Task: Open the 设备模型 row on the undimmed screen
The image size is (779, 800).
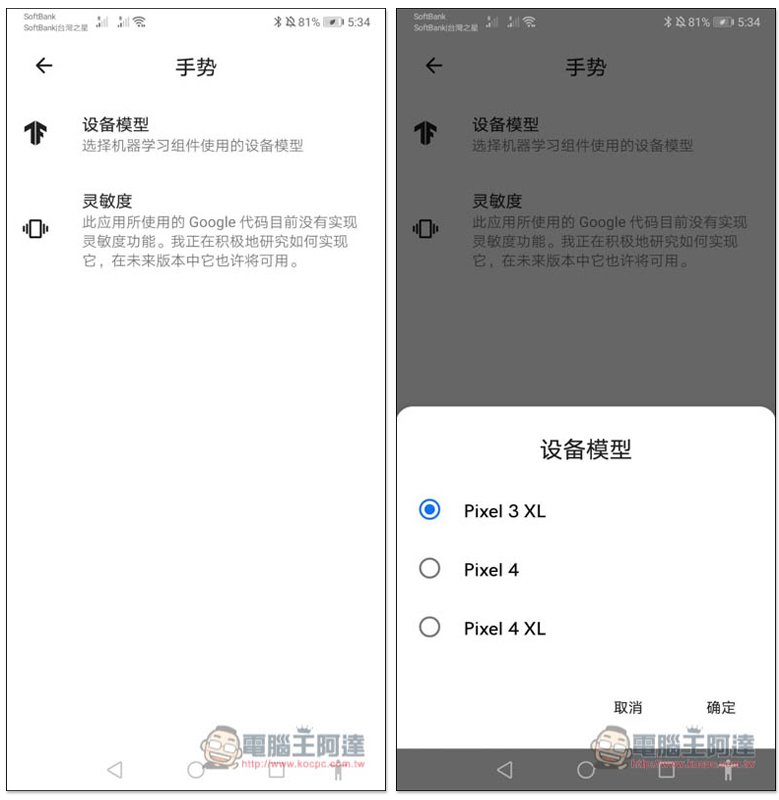Action: (192, 134)
